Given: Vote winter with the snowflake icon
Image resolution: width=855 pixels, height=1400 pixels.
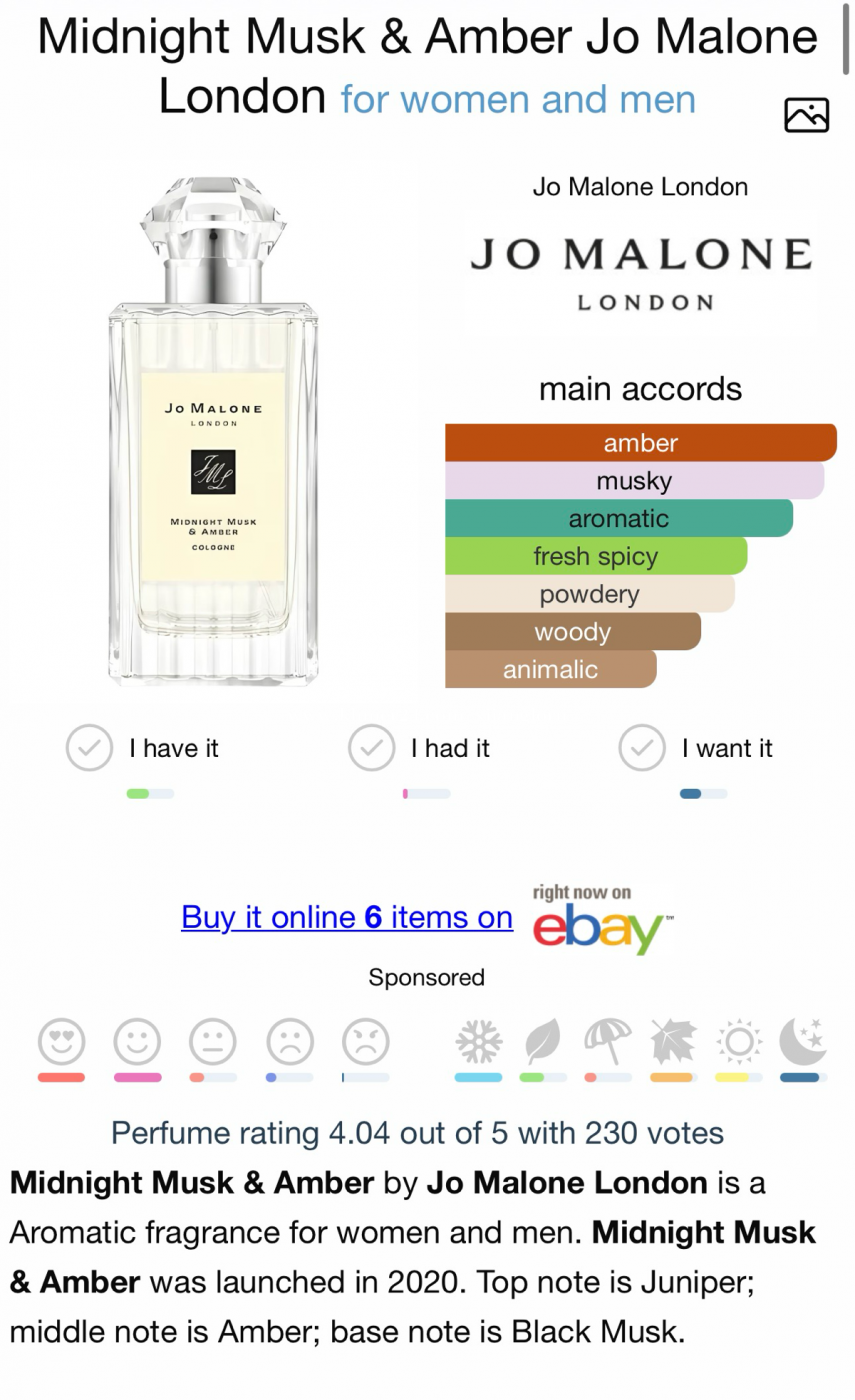Looking at the screenshot, I should click(478, 1043).
